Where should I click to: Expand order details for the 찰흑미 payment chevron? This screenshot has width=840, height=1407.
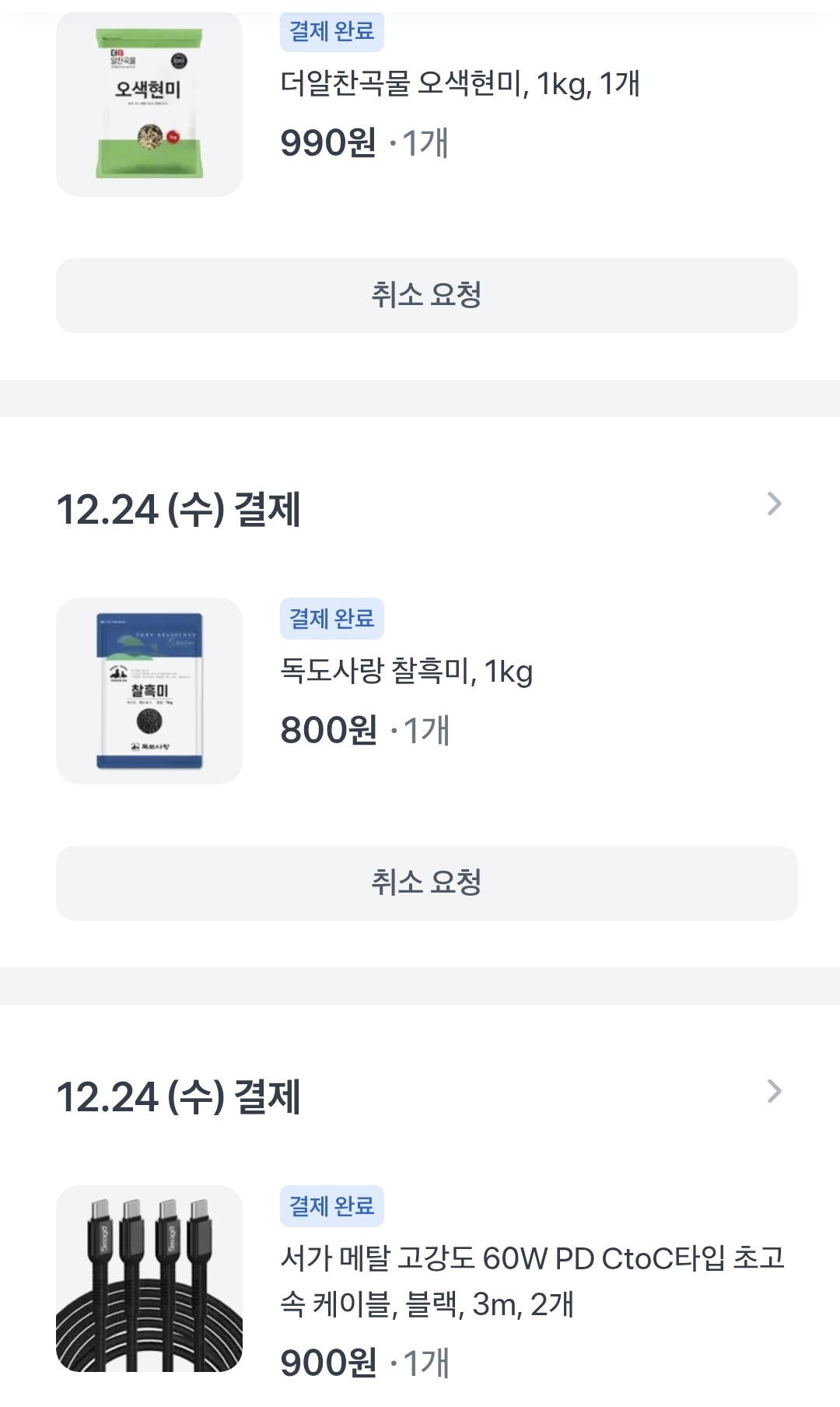click(774, 504)
